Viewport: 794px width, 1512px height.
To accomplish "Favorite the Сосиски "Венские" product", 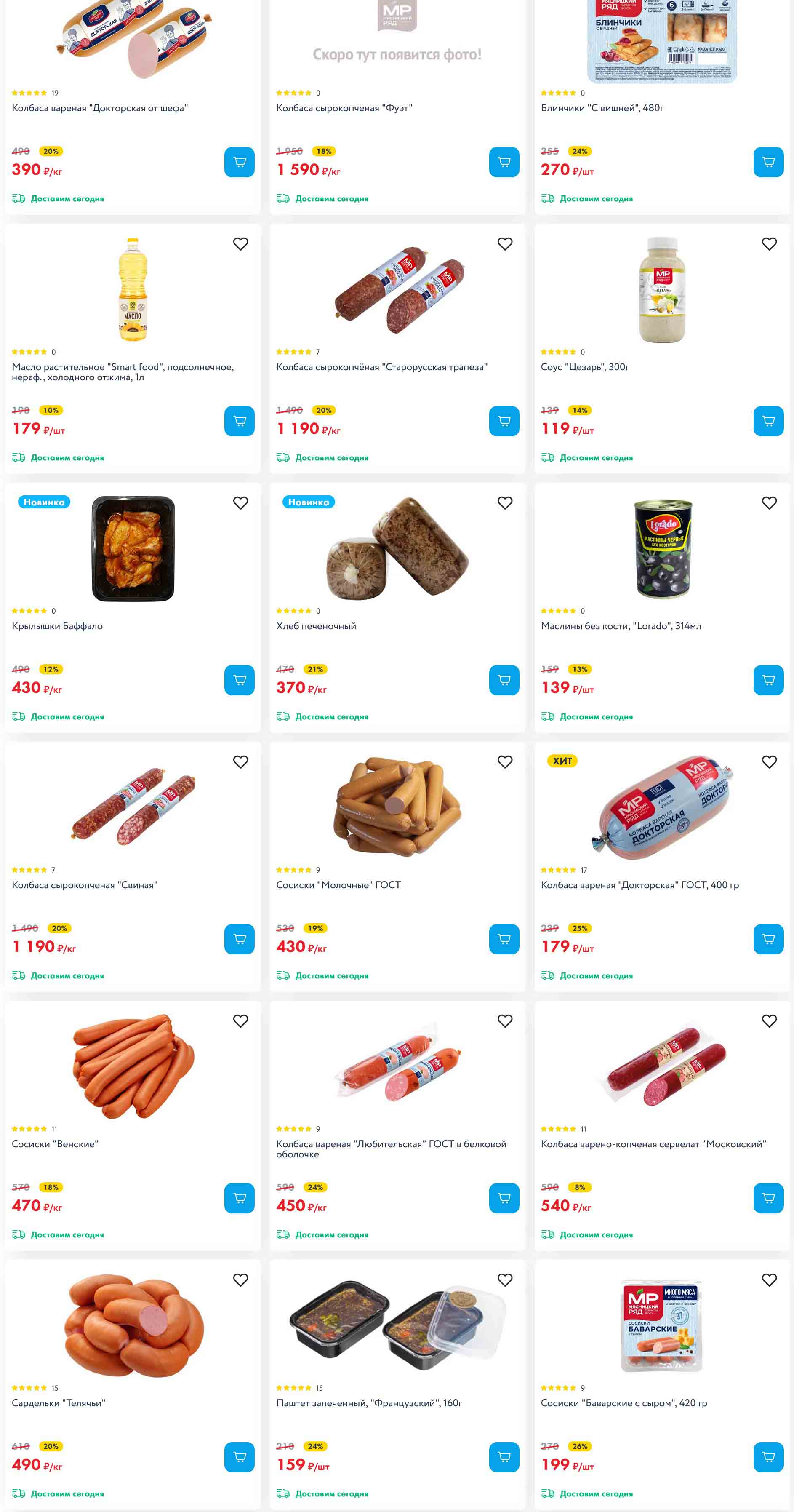I will click(x=240, y=1021).
